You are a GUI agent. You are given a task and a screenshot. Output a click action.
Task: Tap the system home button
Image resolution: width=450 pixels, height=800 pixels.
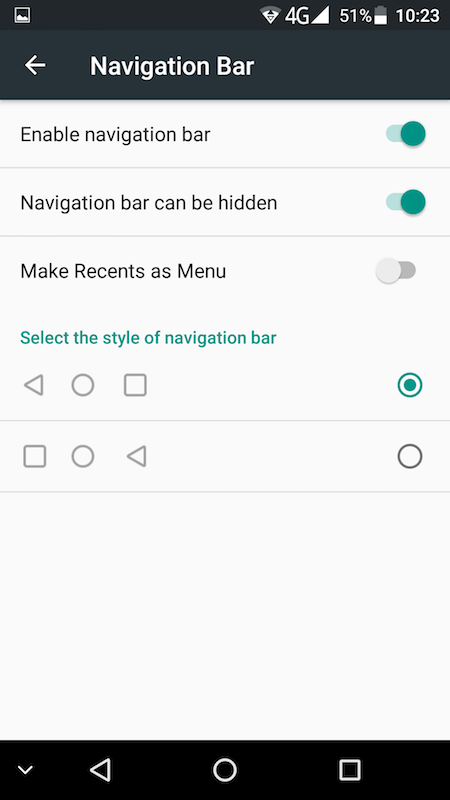(x=224, y=769)
